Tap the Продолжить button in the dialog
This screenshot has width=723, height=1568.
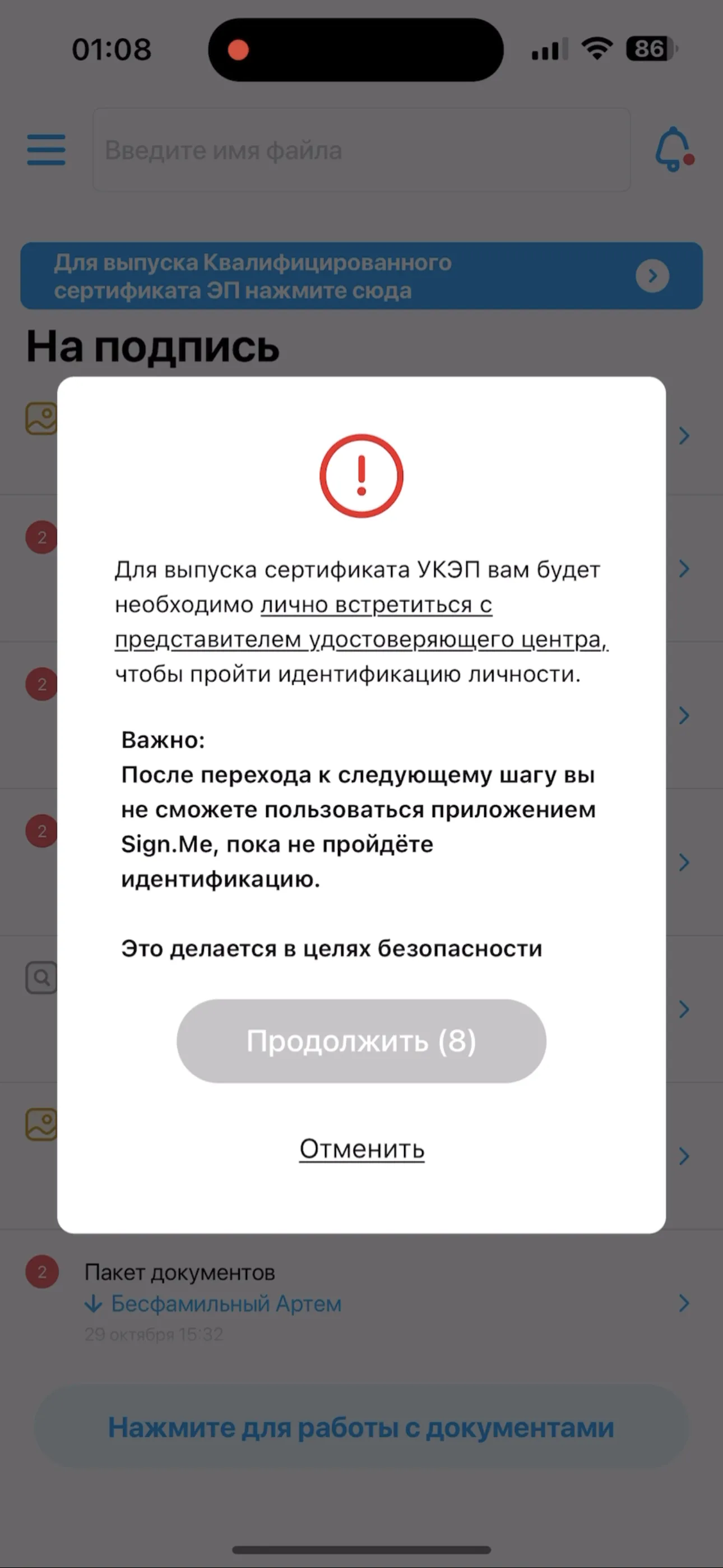pos(361,1040)
